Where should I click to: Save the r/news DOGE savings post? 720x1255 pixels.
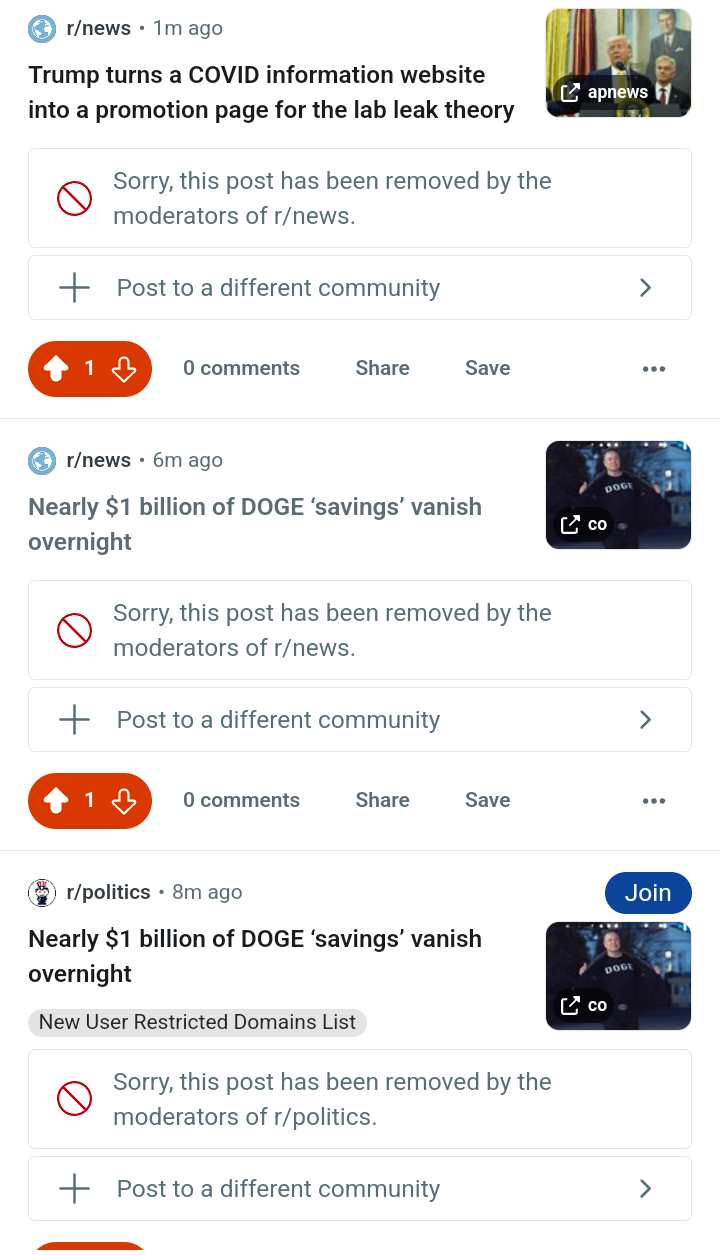coord(487,800)
